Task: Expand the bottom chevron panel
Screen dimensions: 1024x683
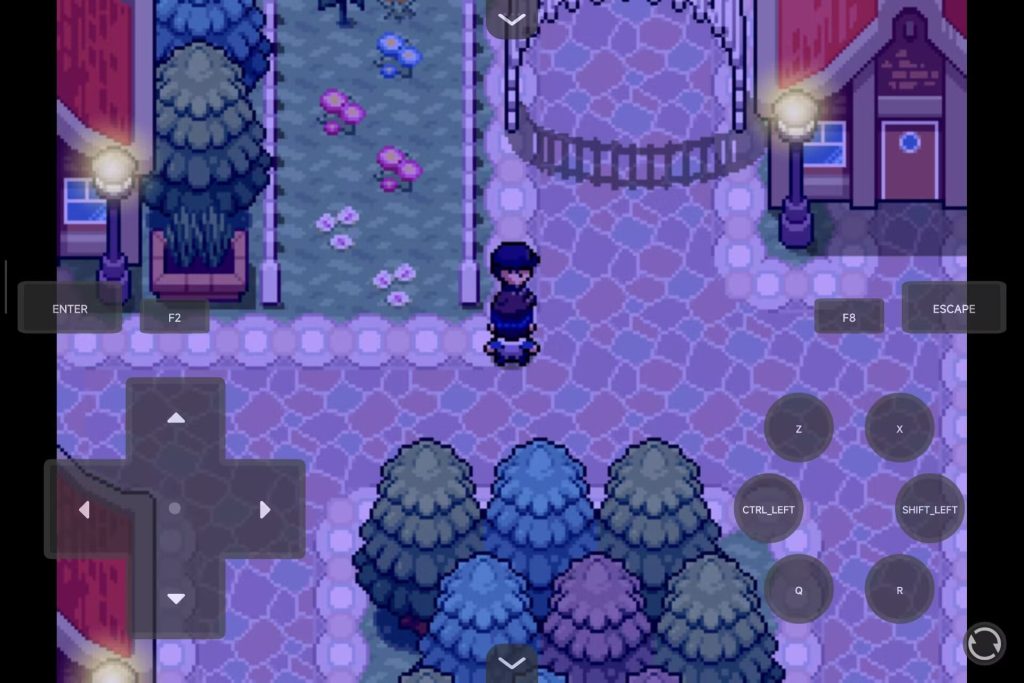Action: 512,663
